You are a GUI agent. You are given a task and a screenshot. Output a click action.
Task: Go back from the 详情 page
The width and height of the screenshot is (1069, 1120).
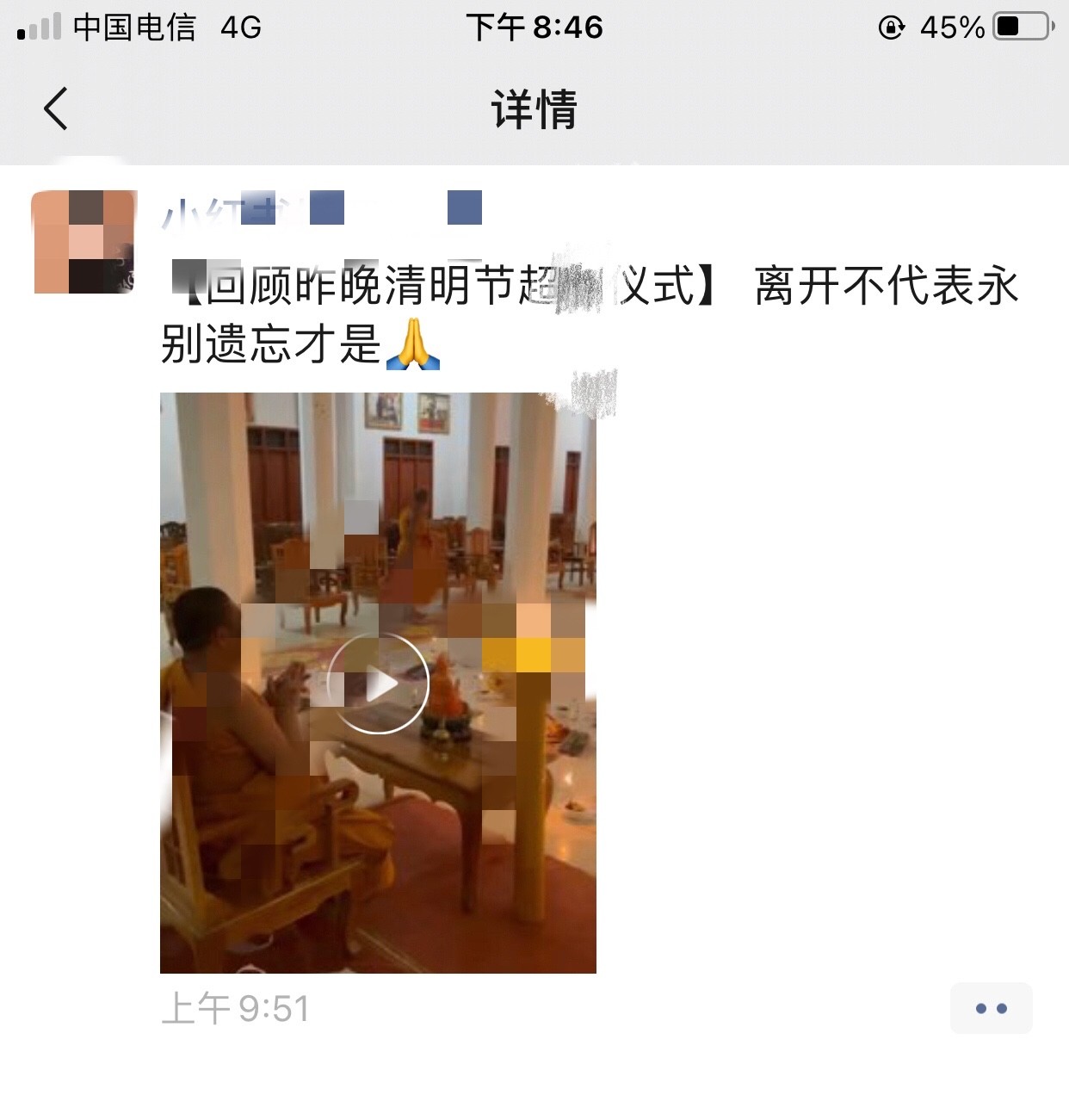point(56,109)
